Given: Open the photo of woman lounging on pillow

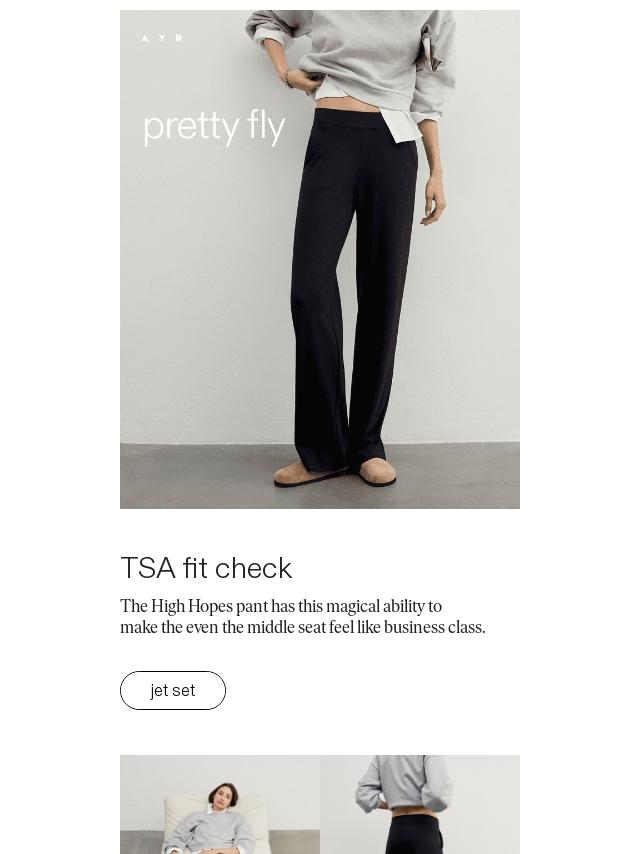Looking at the screenshot, I should (x=220, y=804).
